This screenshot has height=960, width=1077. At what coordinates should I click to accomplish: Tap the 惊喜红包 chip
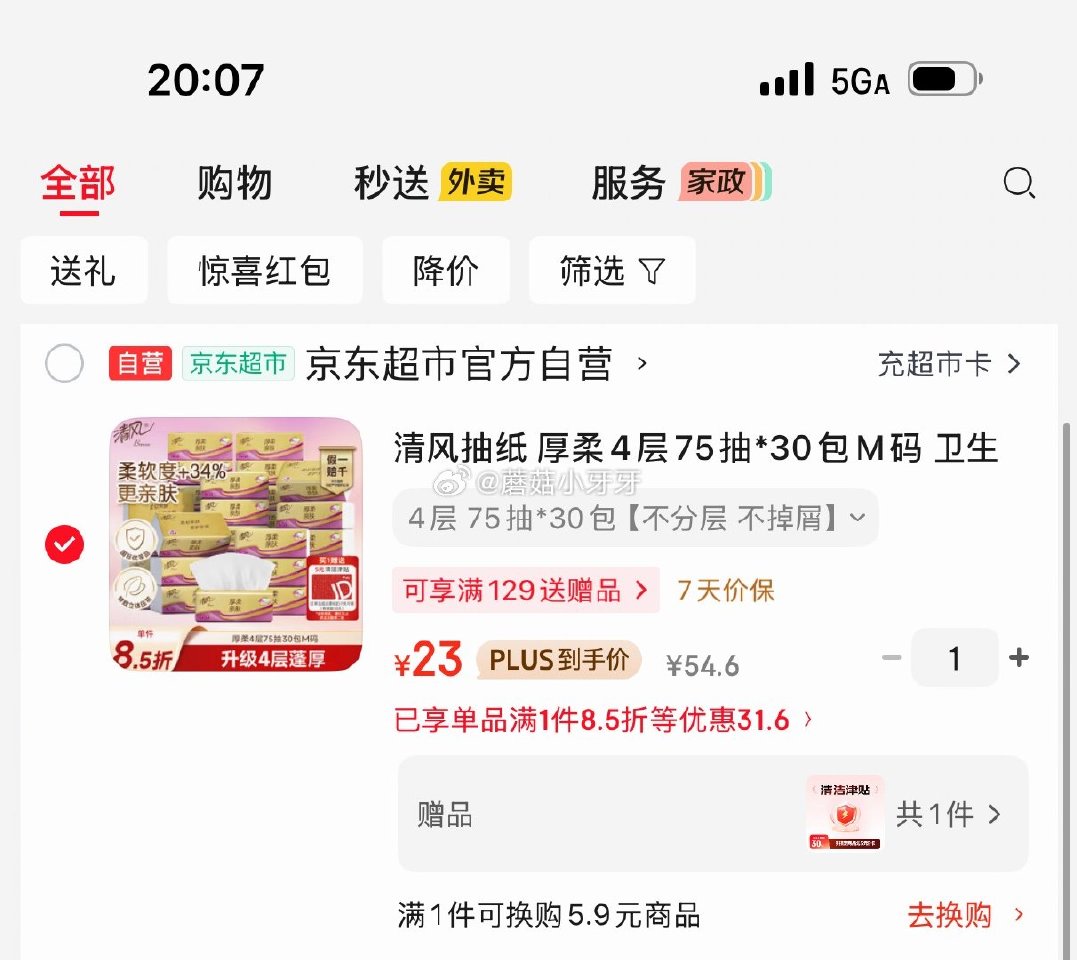click(x=264, y=271)
